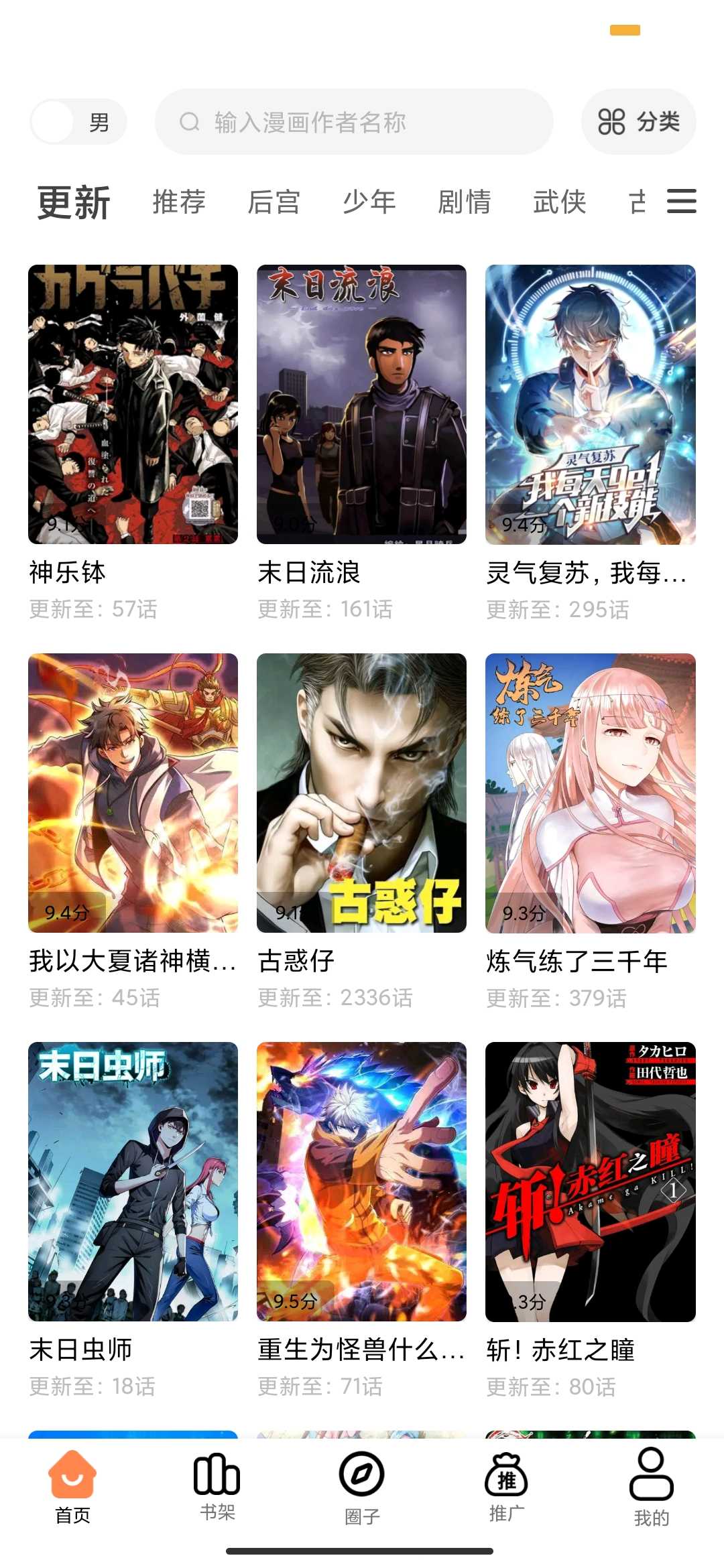This screenshot has height=1568, width=724.
Task: Toggle the 男 gender switch
Action: [x=78, y=122]
